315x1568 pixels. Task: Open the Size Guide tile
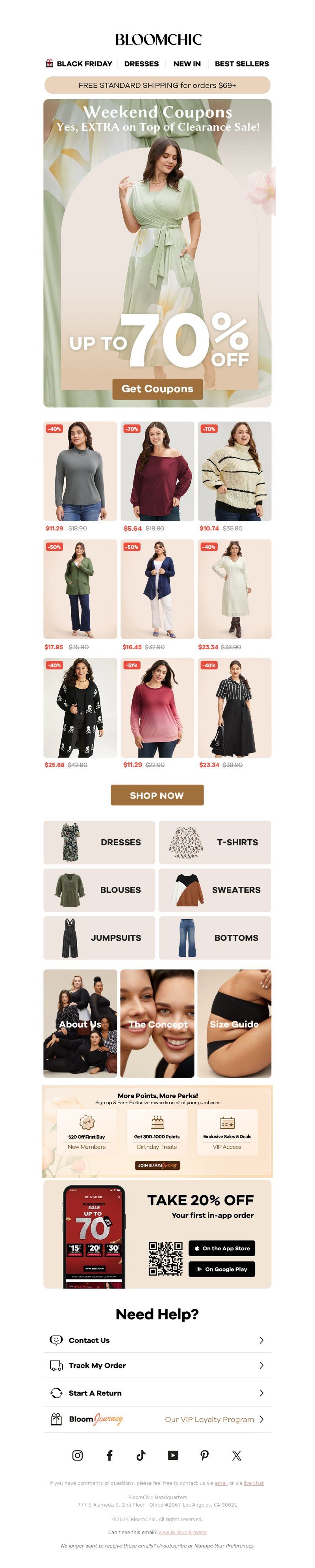pyautogui.click(x=234, y=1023)
